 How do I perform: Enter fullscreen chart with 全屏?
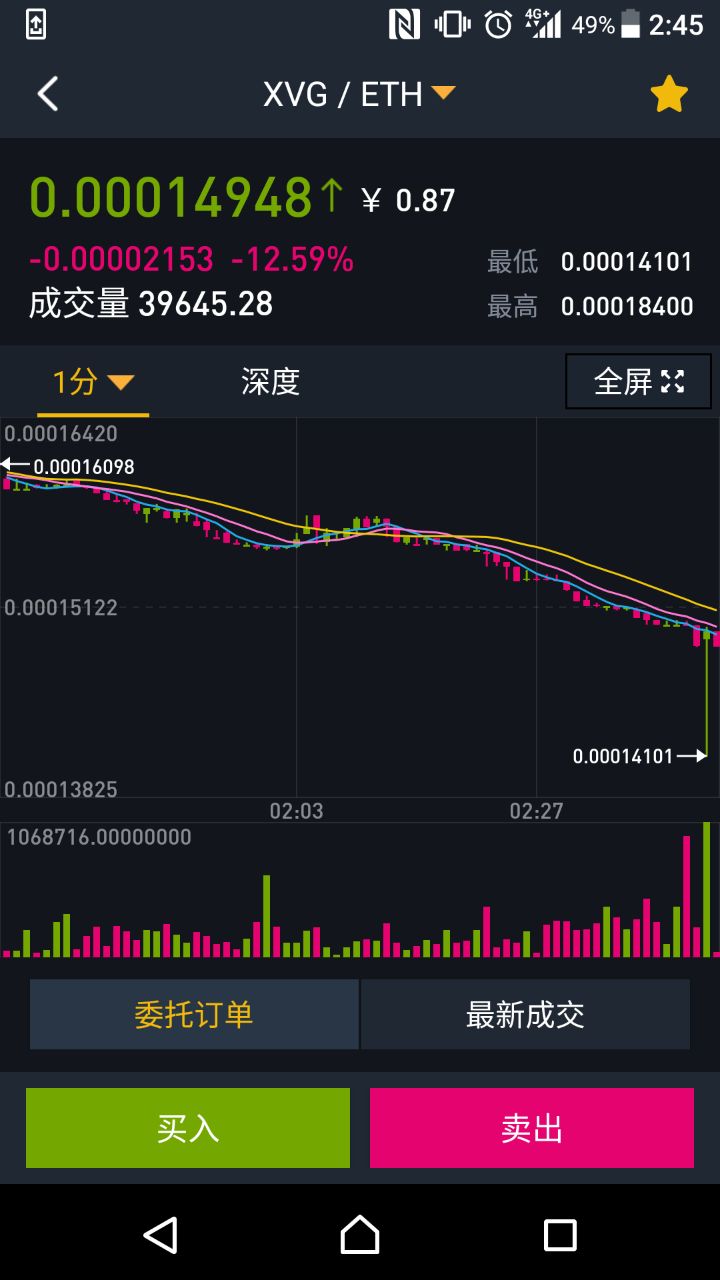pos(638,381)
